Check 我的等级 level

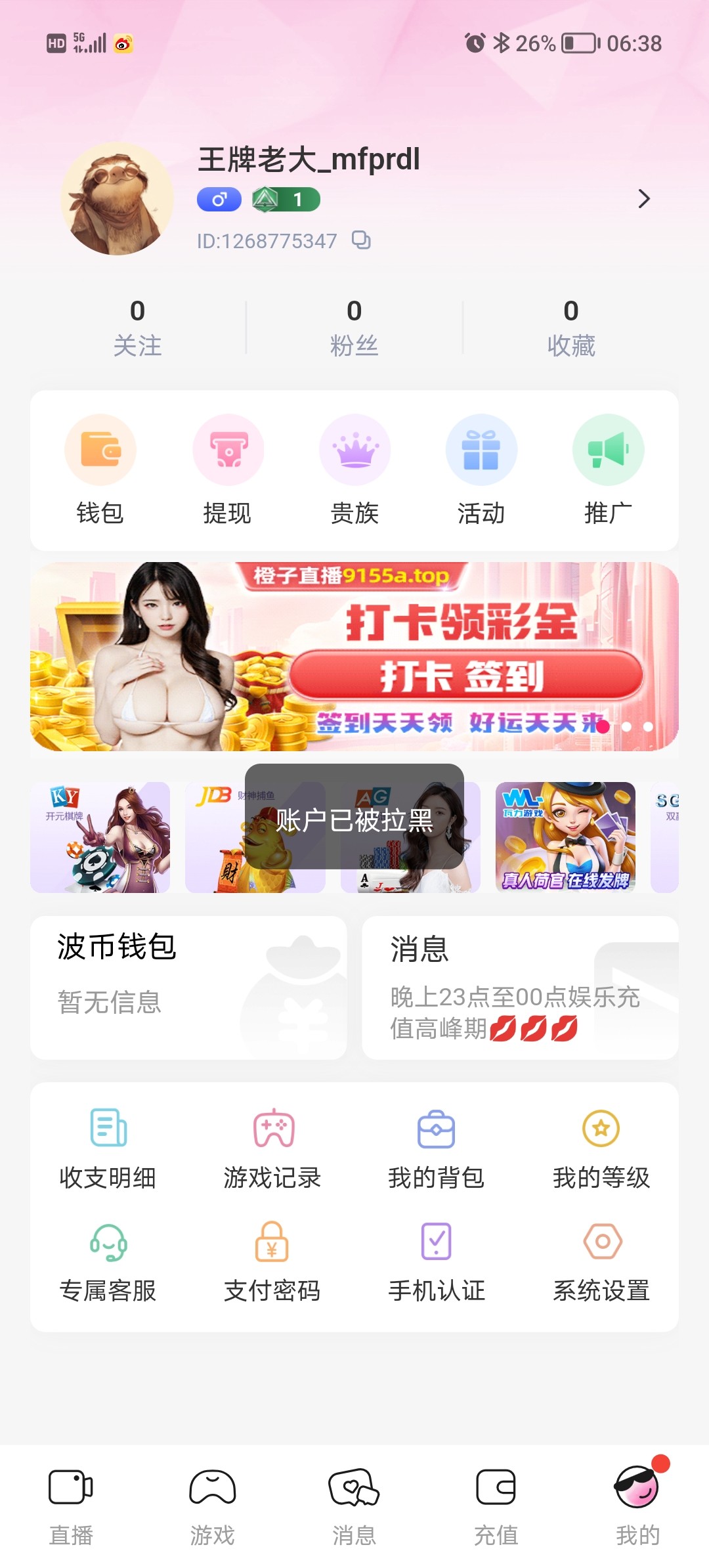(601, 1149)
